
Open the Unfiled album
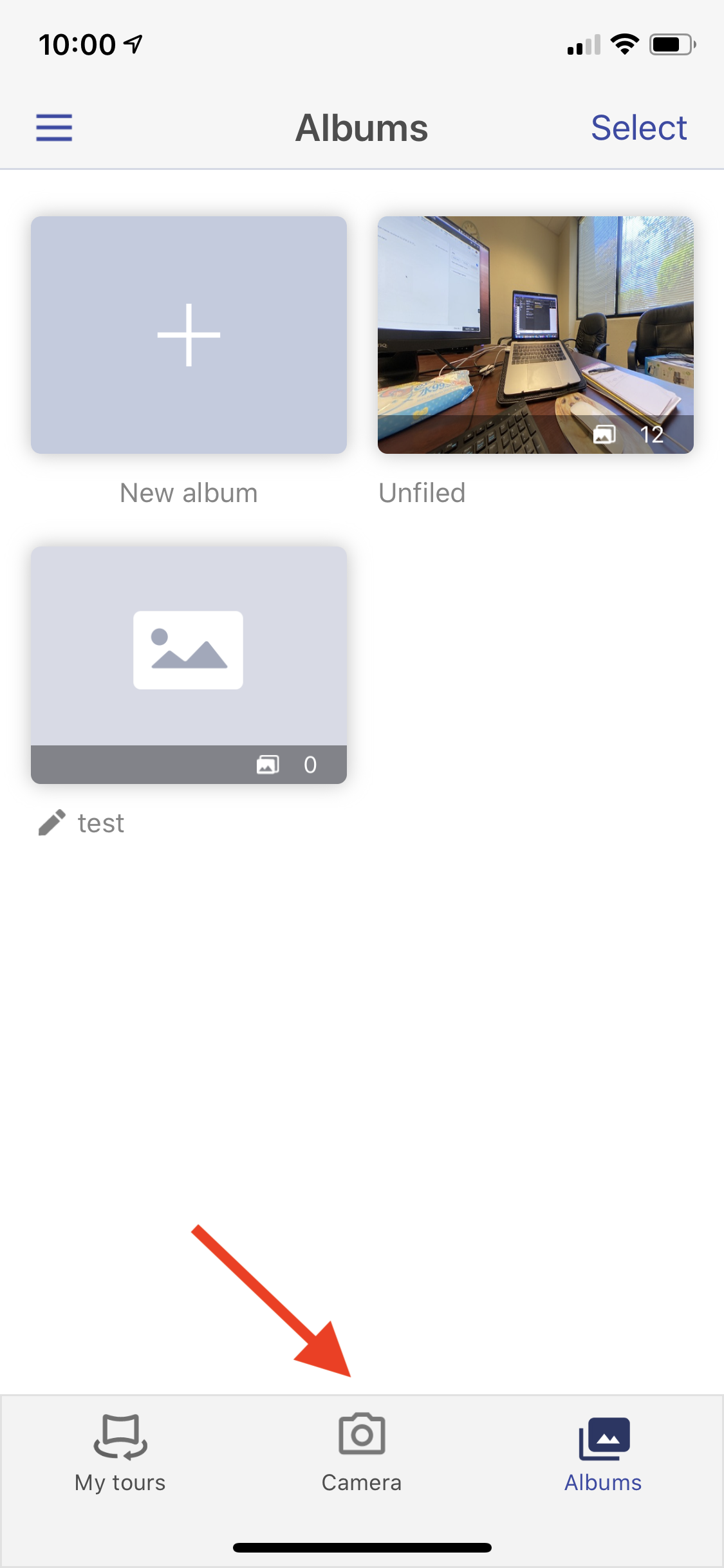[x=535, y=335]
